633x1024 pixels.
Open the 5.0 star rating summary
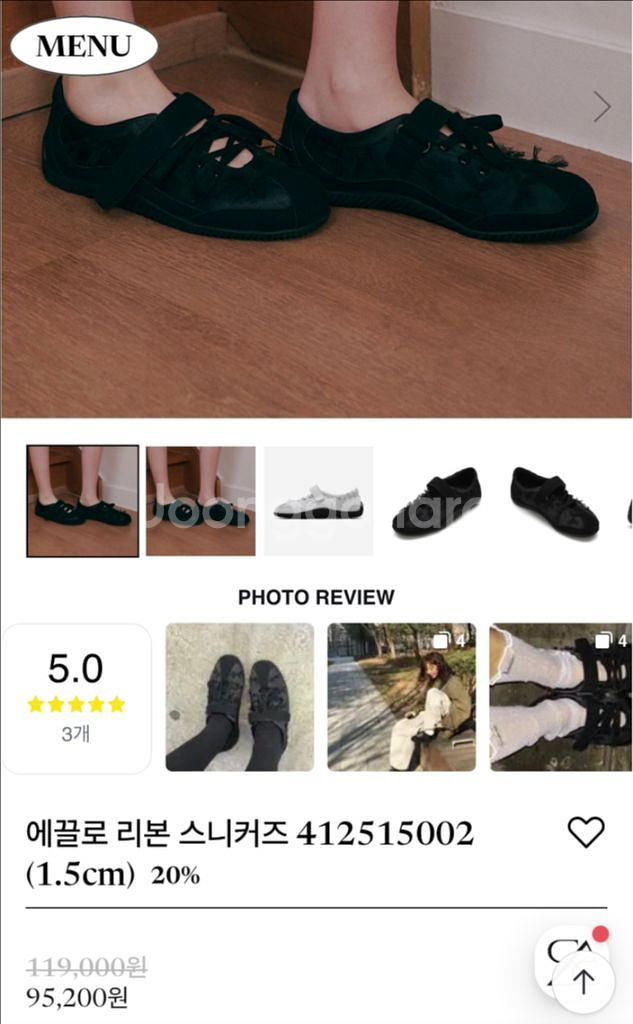(77, 698)
